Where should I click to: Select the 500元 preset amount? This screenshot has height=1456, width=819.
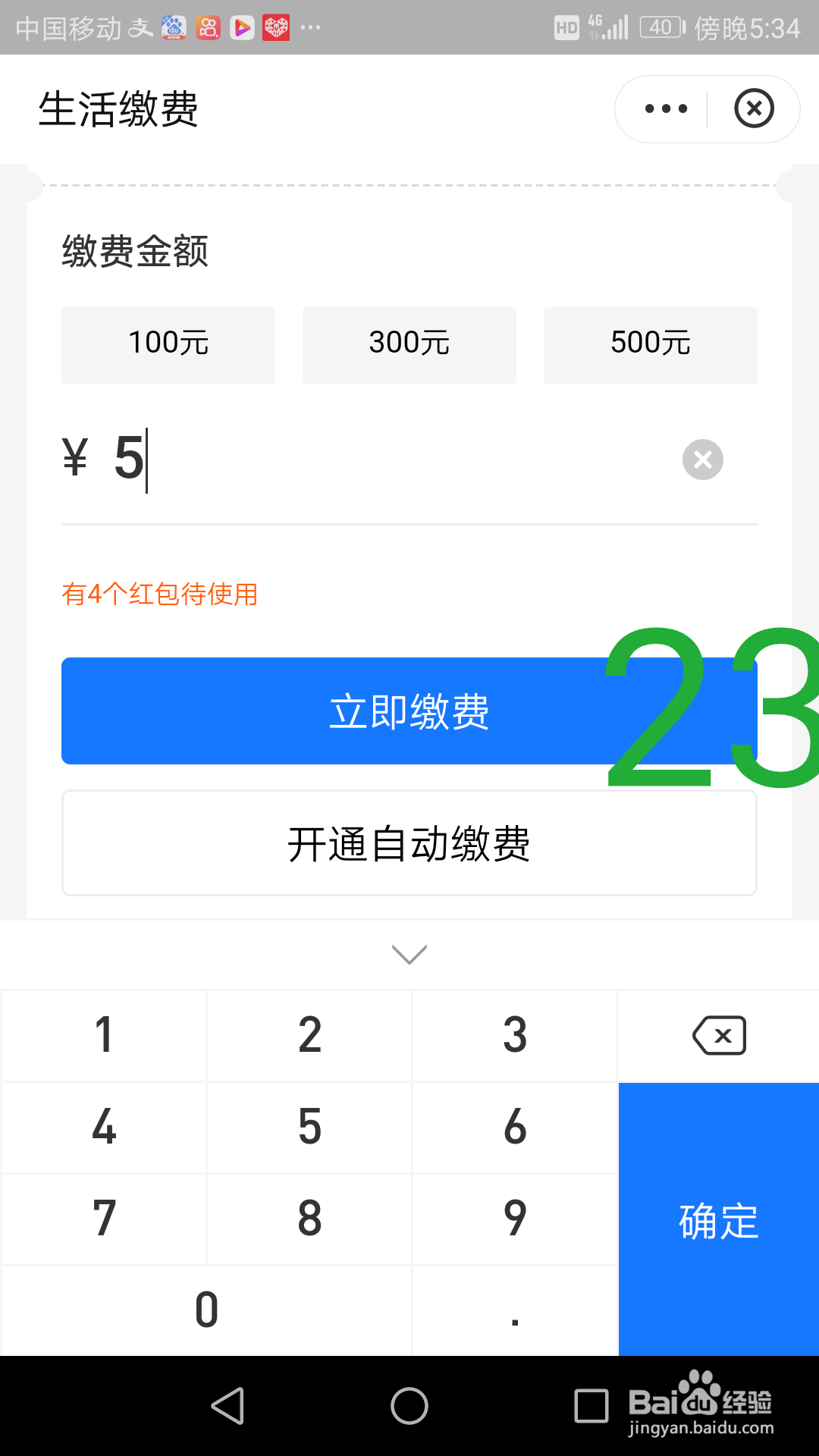(650, 345)
